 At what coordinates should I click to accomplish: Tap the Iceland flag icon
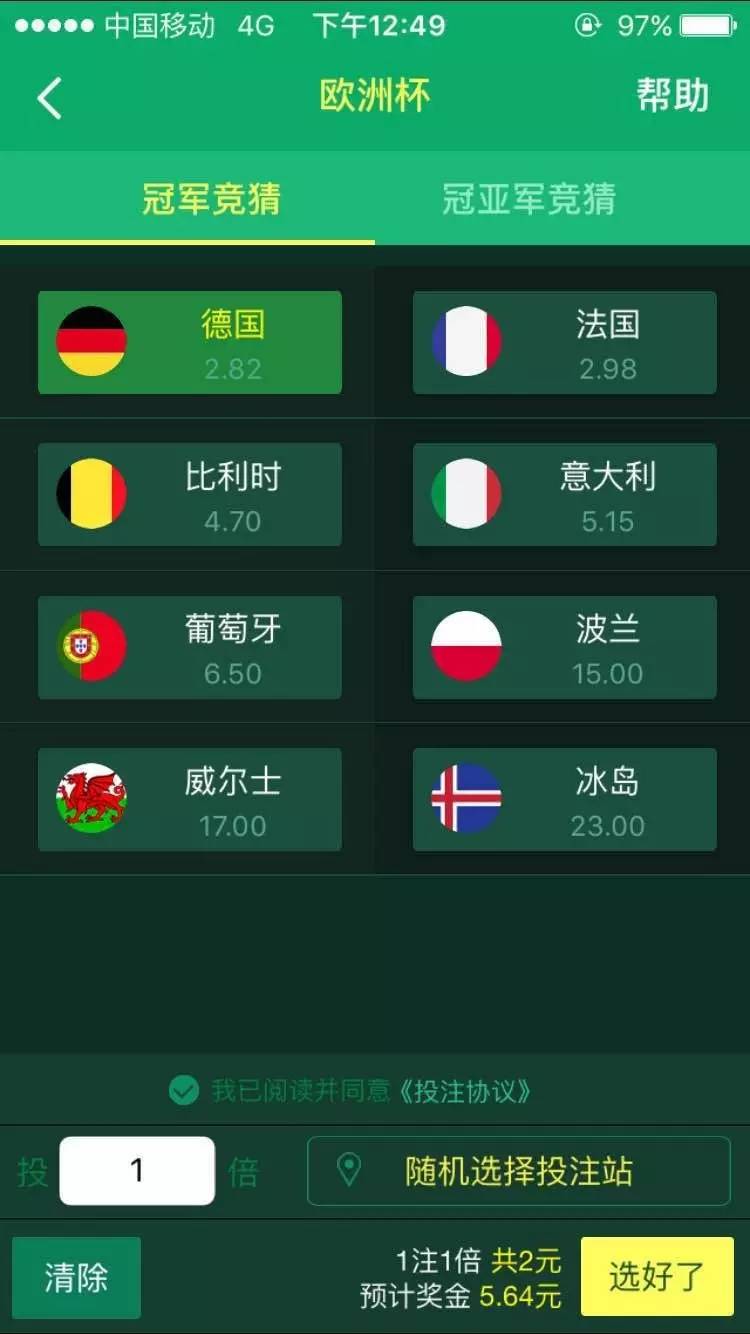pyautogui.click(x=466, y=798)
